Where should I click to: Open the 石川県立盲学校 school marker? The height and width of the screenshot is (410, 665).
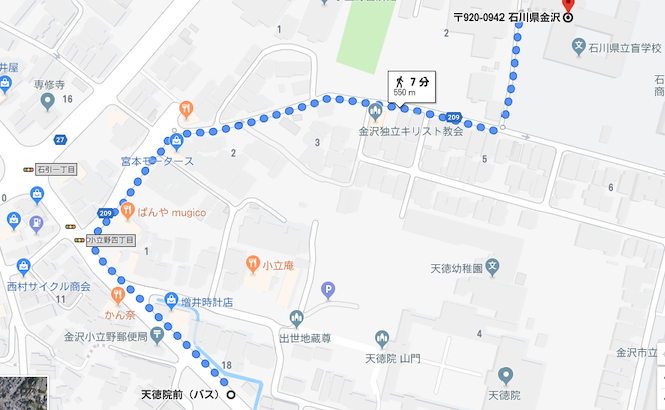578,46
